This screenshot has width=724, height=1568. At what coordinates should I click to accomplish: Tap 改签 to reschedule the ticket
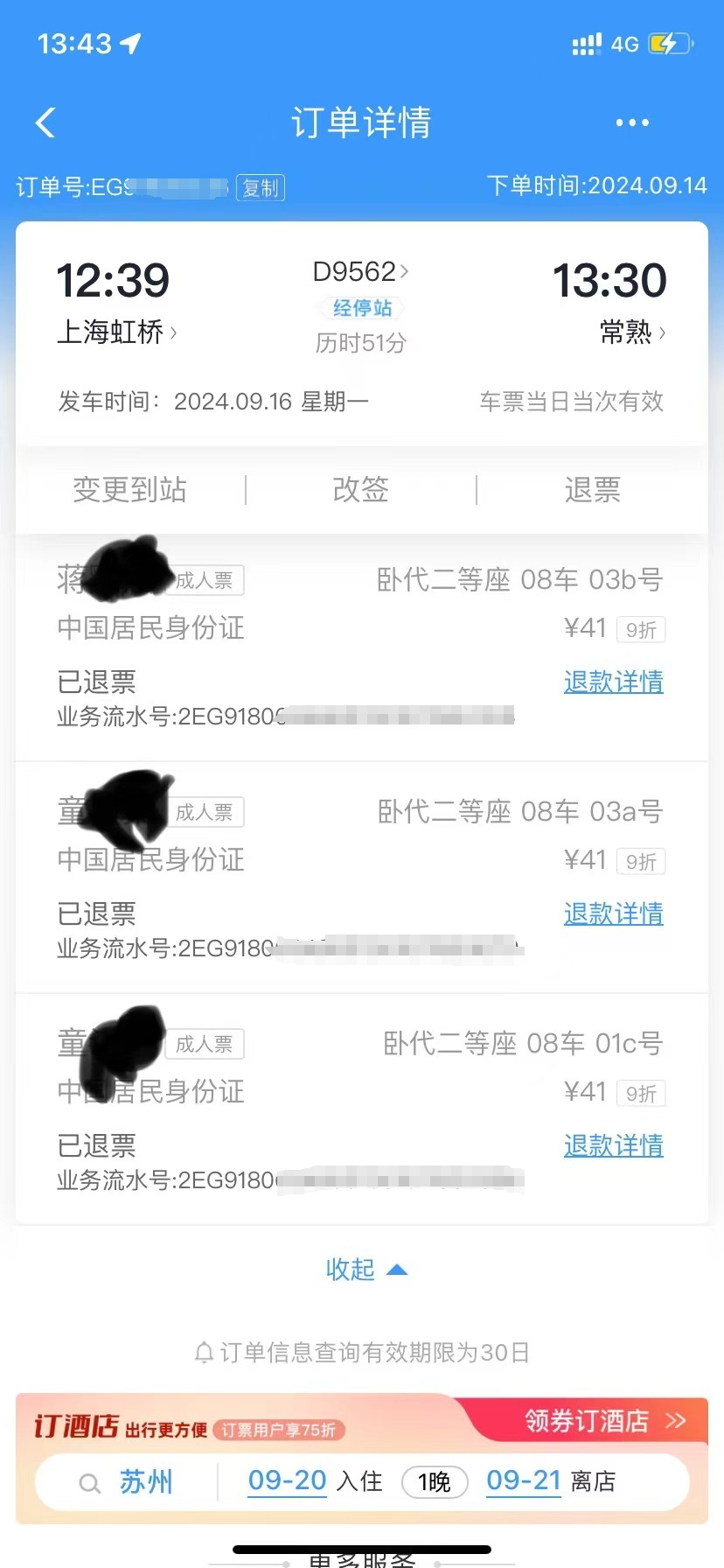(x=360, y=490)
